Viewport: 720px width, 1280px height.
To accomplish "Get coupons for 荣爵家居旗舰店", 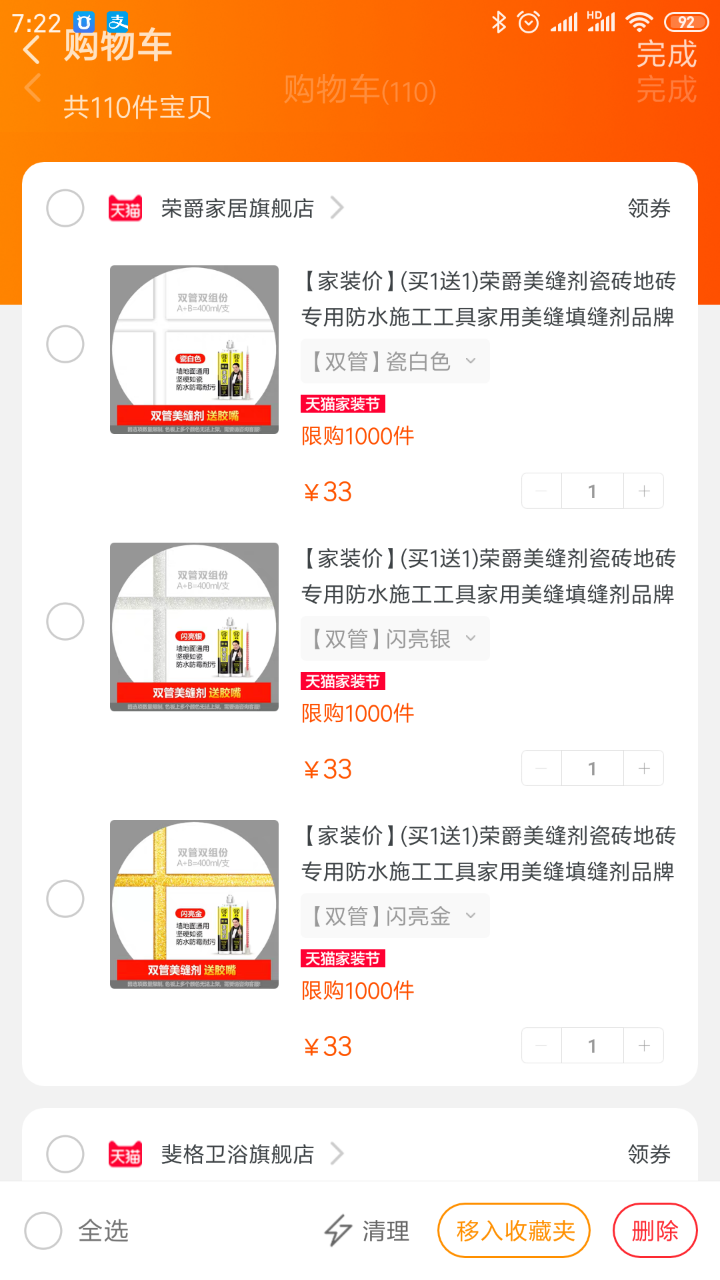I will click(x=649, y=208).
